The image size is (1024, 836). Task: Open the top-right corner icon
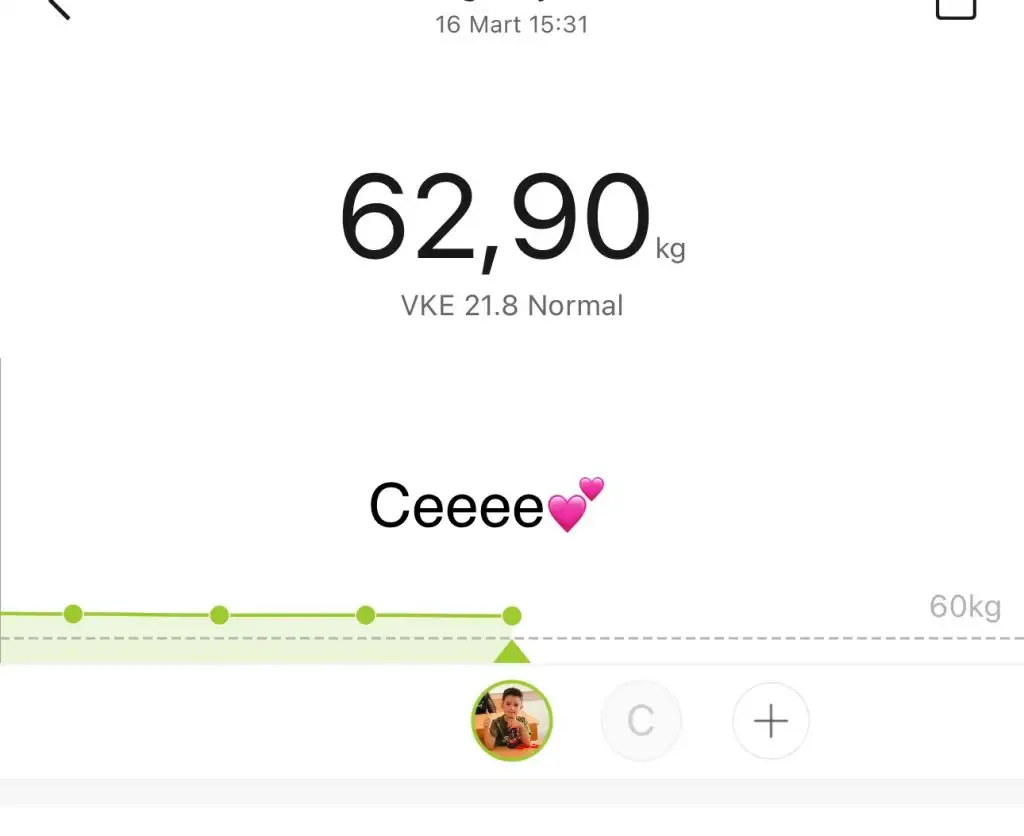click(955, 6)
